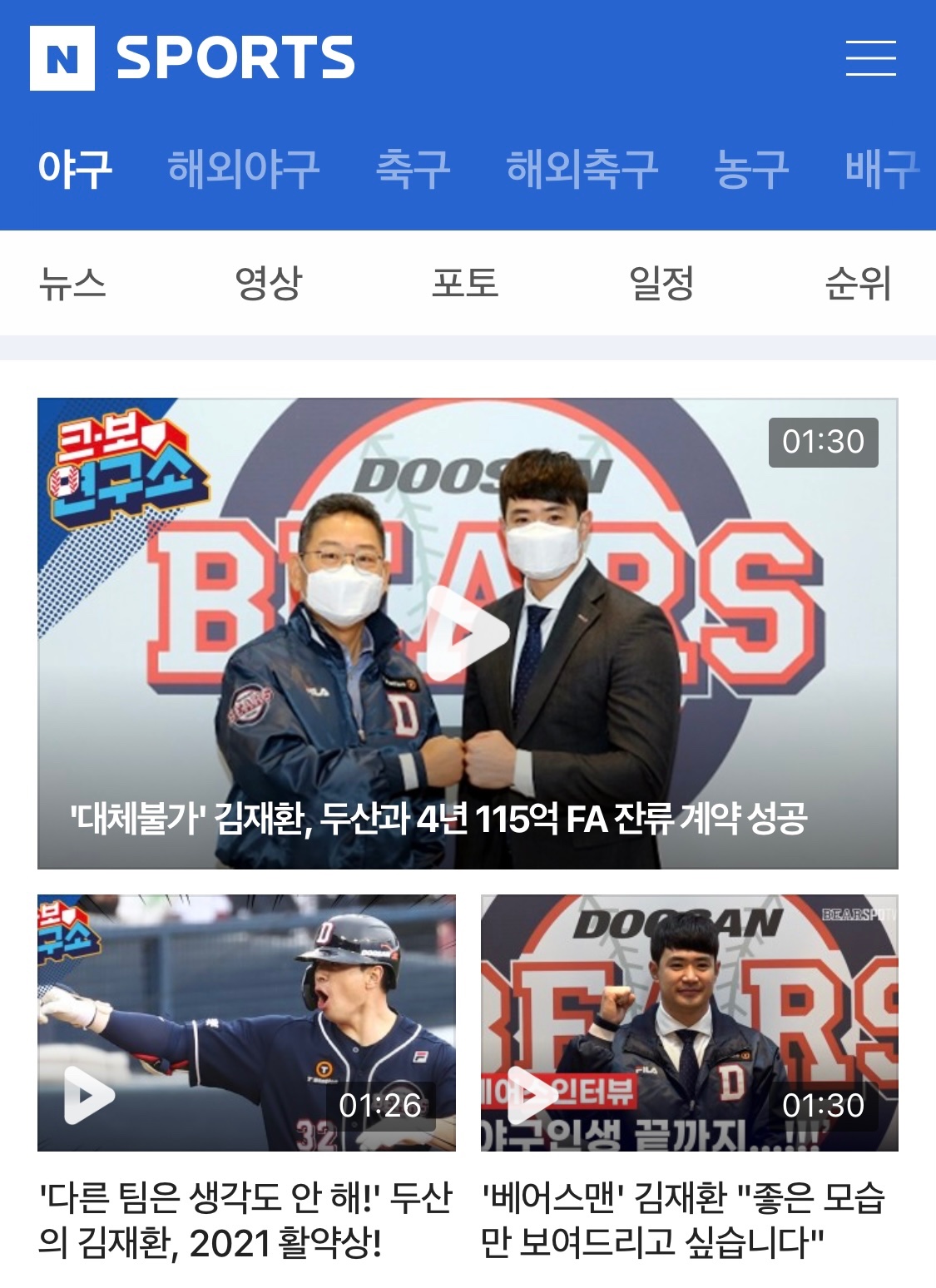Viewport: 936px width, 1288px height.
Task: Open the hamburger menu
Action: 870,57
